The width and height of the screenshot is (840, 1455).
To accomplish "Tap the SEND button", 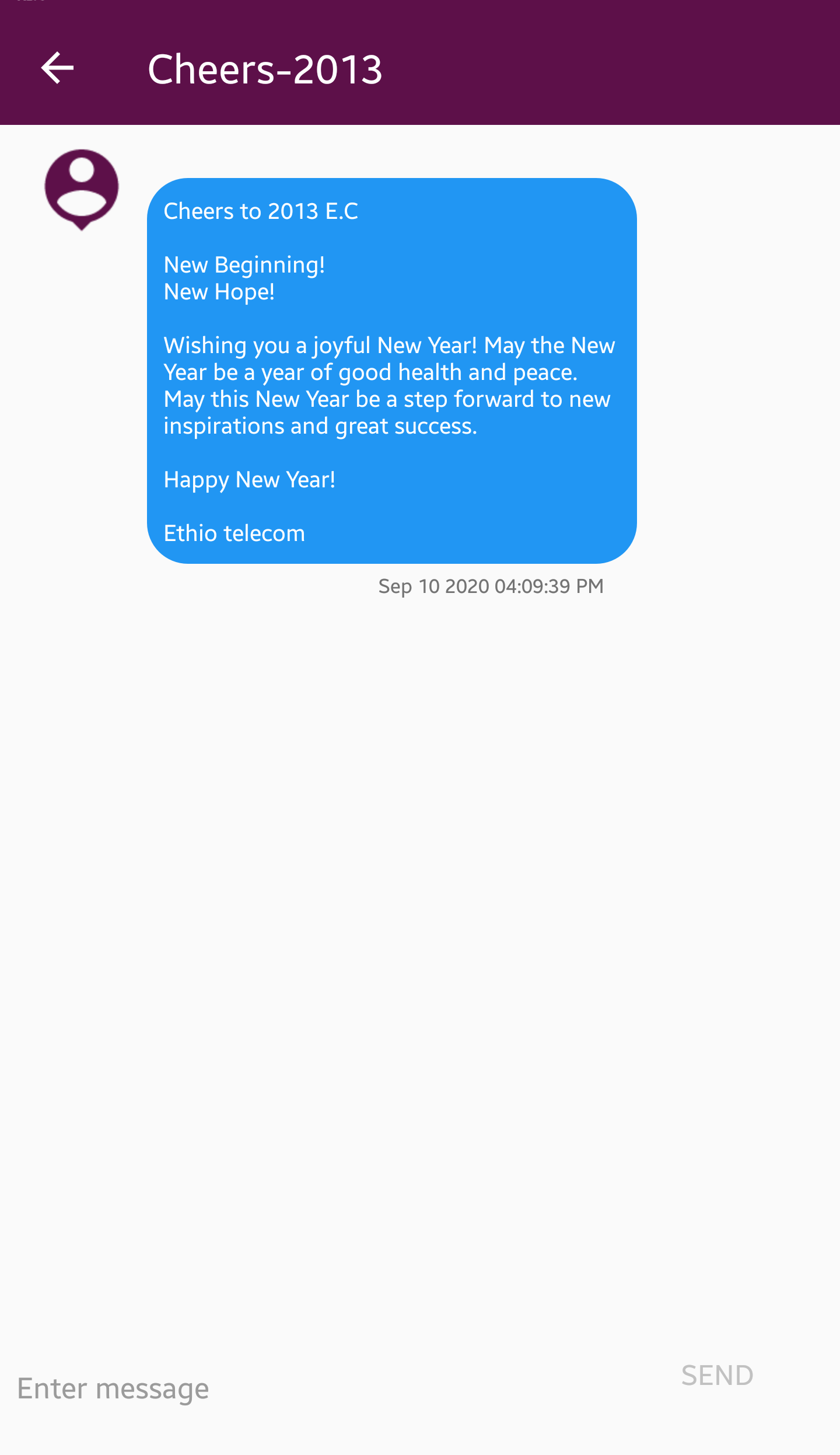I will pyautogui.click(x=717, y=1376).
